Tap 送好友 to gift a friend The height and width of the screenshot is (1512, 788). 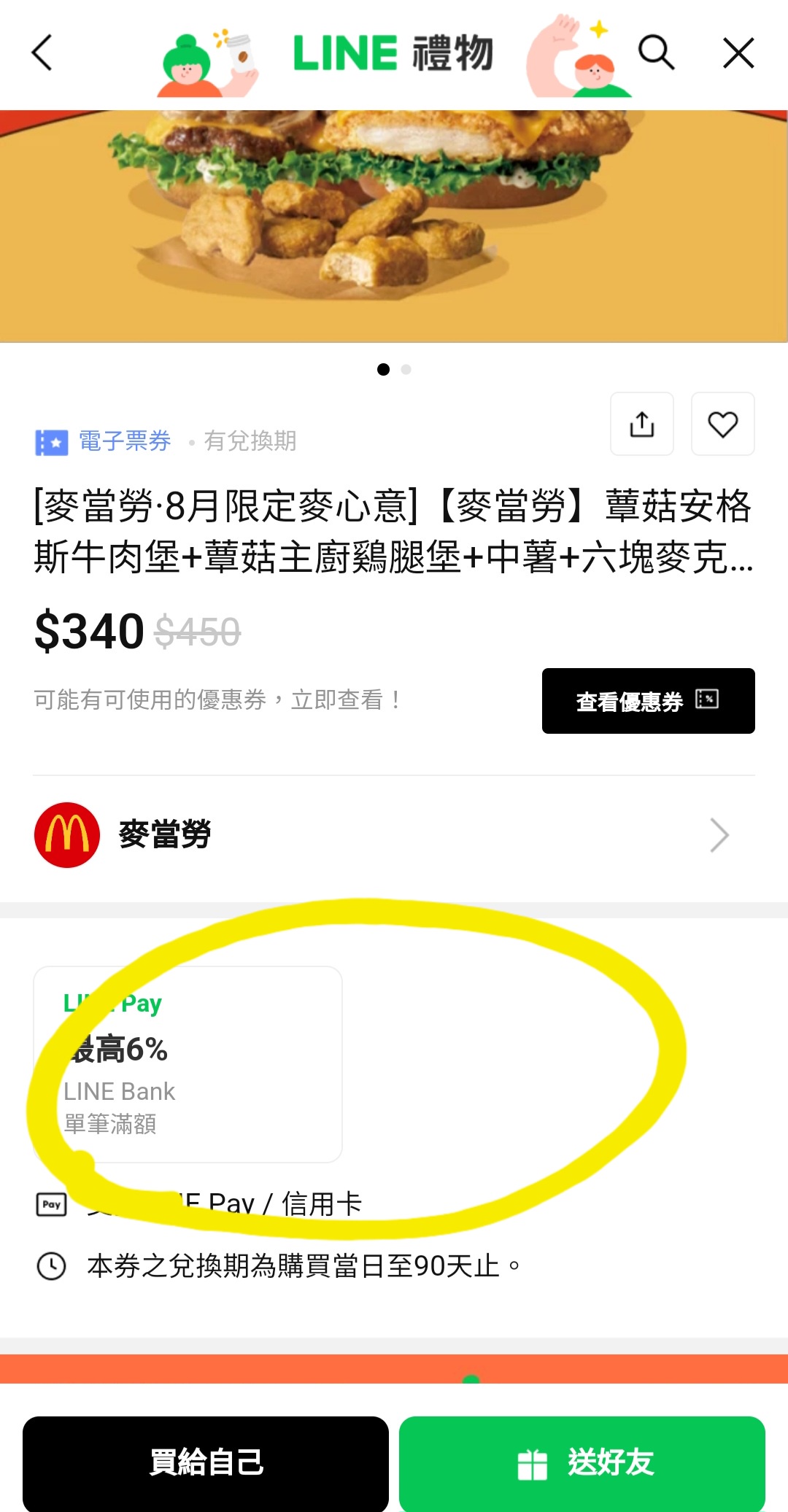(582, 1462)
